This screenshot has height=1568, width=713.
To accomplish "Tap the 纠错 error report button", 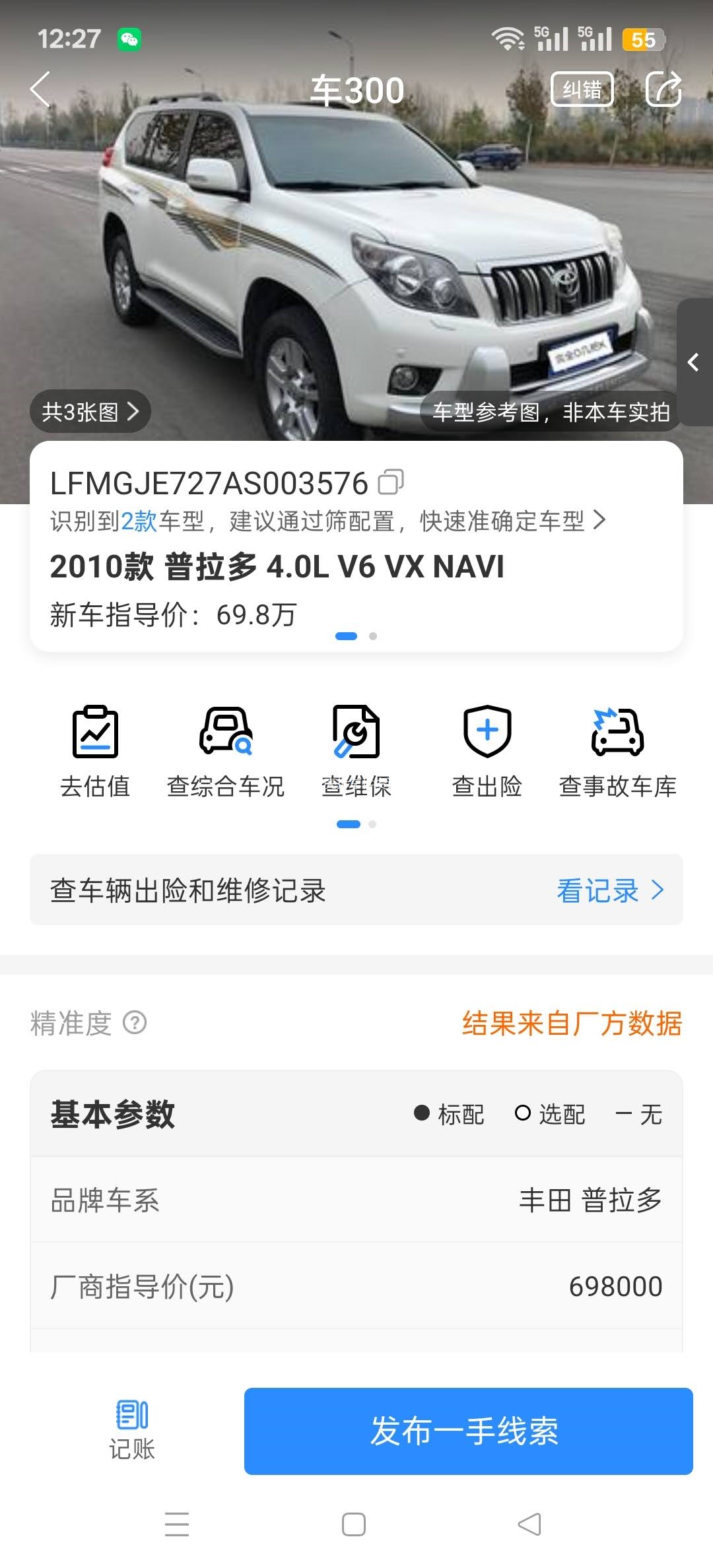I will 582,90.
